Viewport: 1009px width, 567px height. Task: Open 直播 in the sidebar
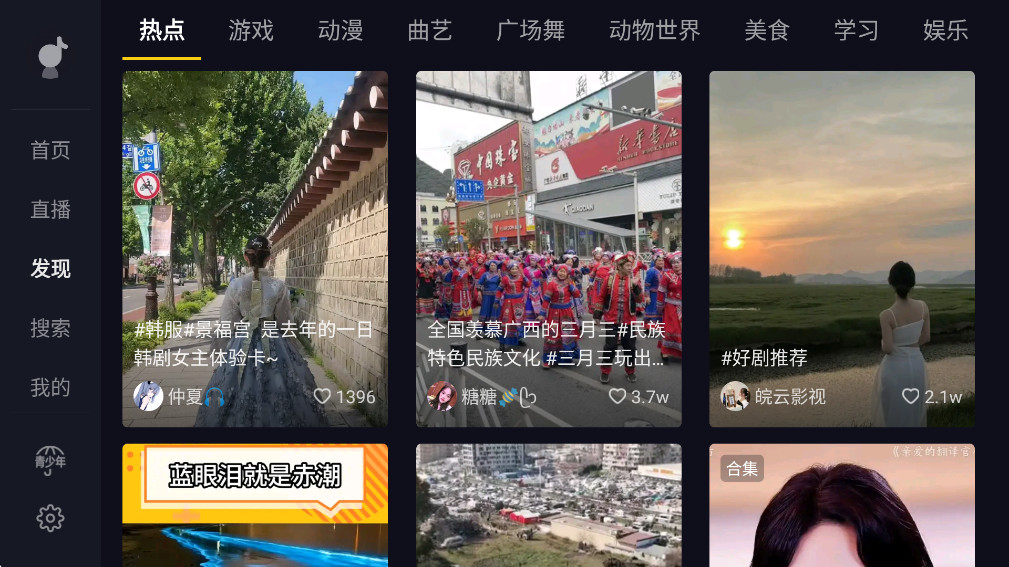(50, 209)
